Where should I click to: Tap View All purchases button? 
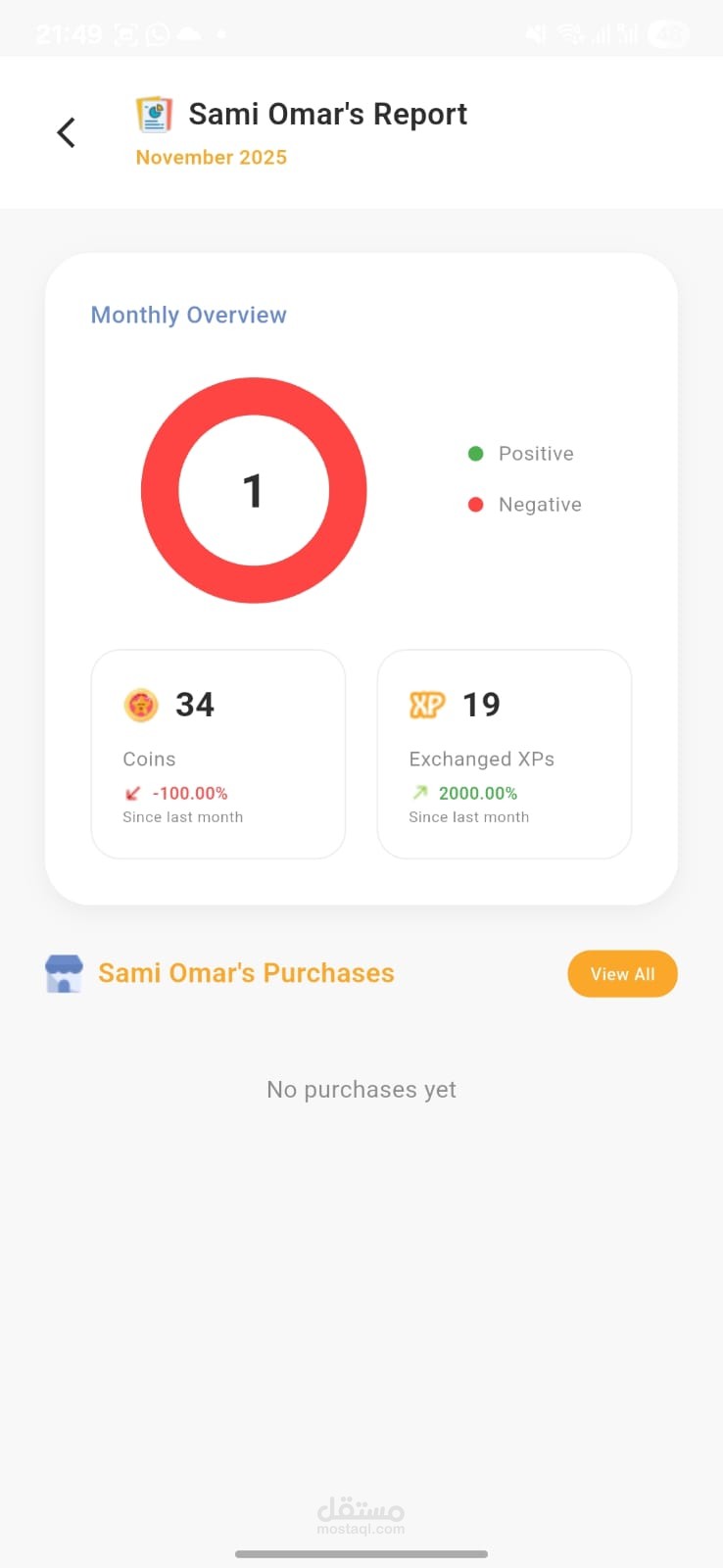(x=622, y=974)
